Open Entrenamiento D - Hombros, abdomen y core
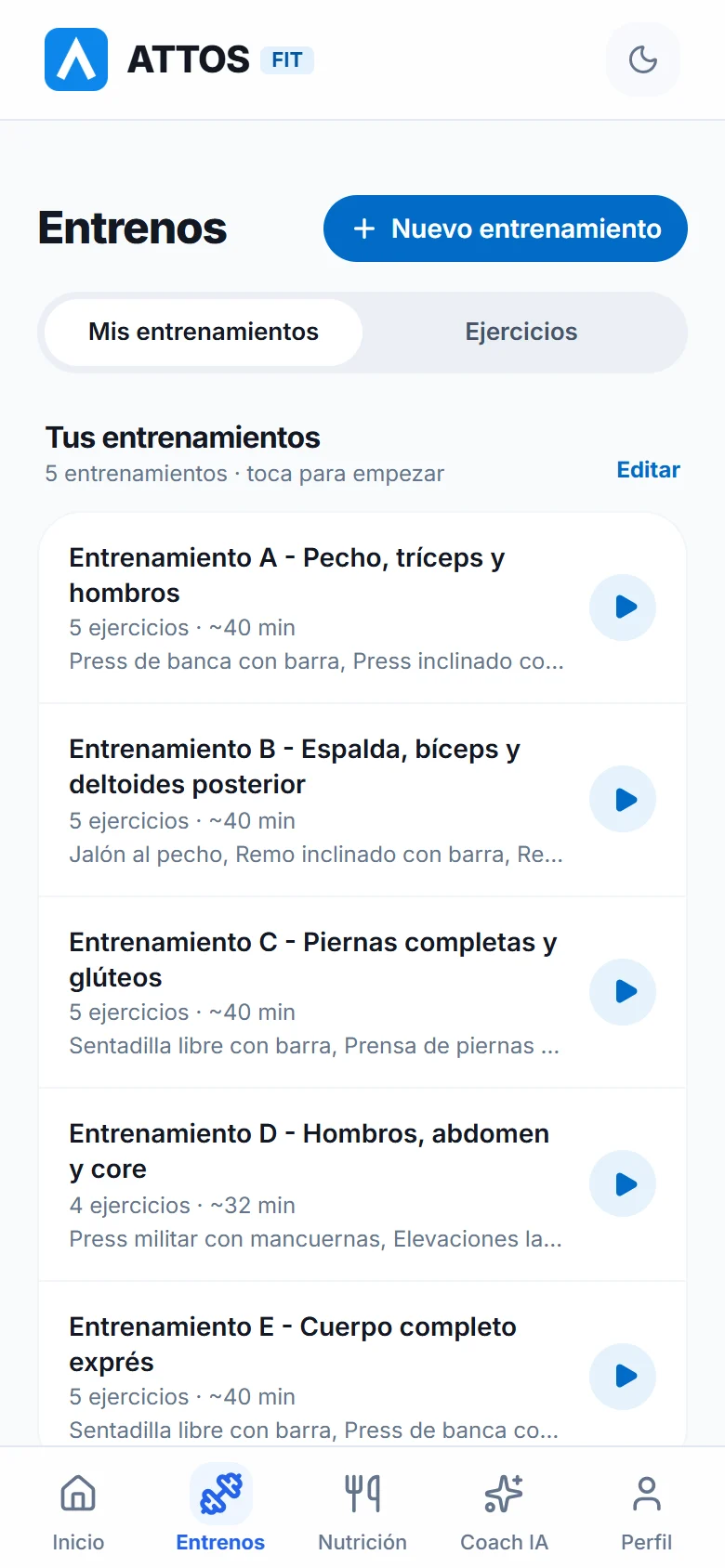The width and height of the screenshot is (725, 1568). pos(362,1184)
